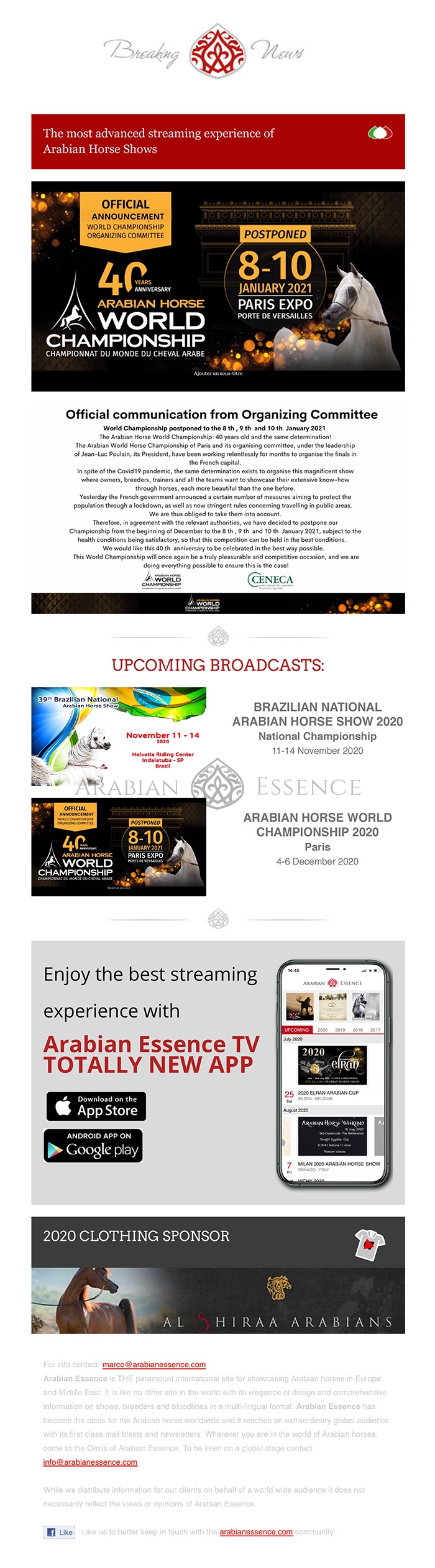Open the Brazilian National Arabian Horse Show image
Screen dimensions: 435x1568
(x=118, y=736)
